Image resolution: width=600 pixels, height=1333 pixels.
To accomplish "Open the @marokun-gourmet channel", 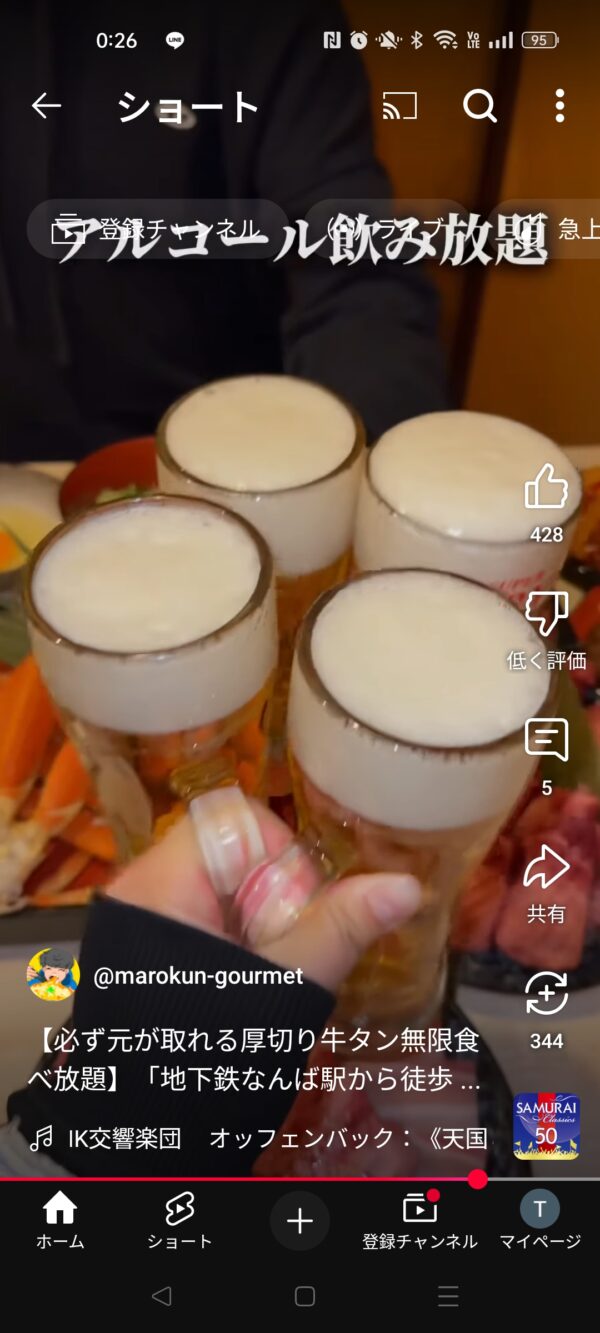I will pos(197,976).
